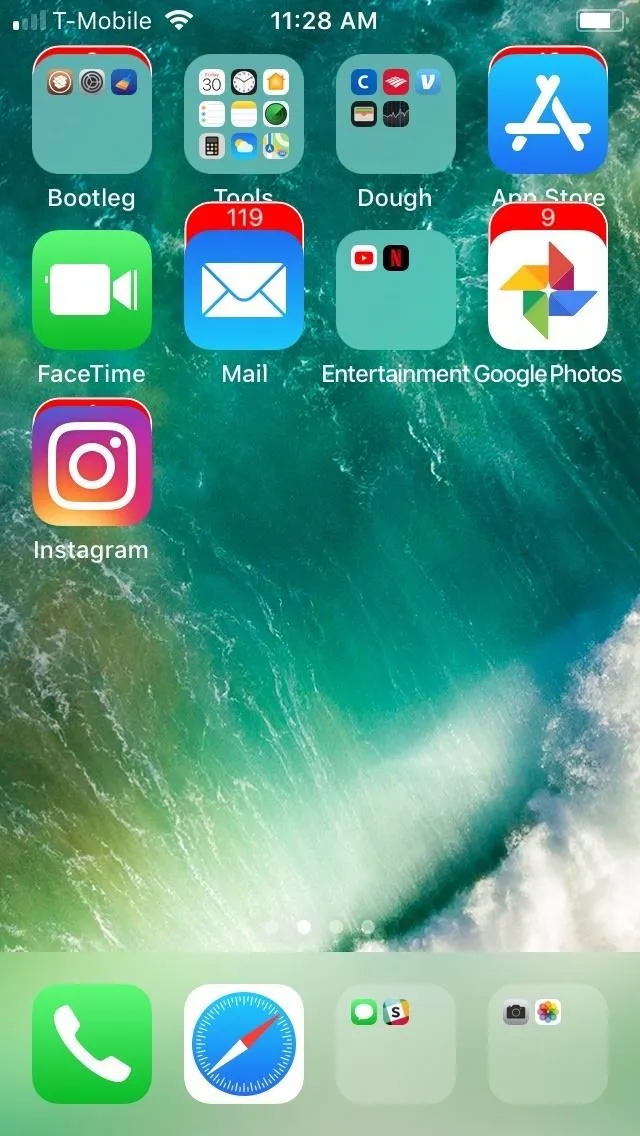Open the dock folder with Messages and Slack
The width and height of the screenshot is (640, 1136).
396,1044
